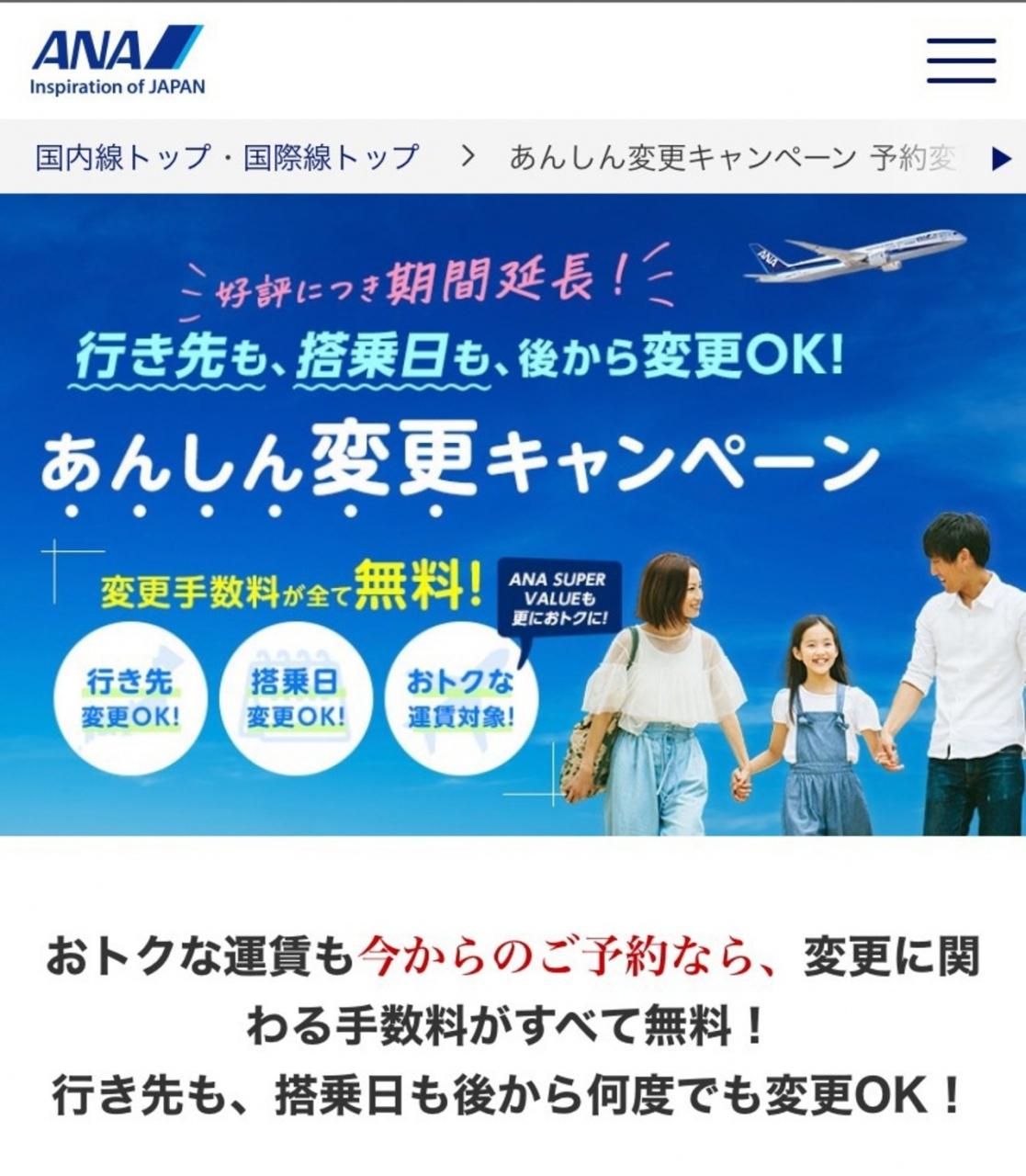Open the hamburger menu

(x=961, y=62)
